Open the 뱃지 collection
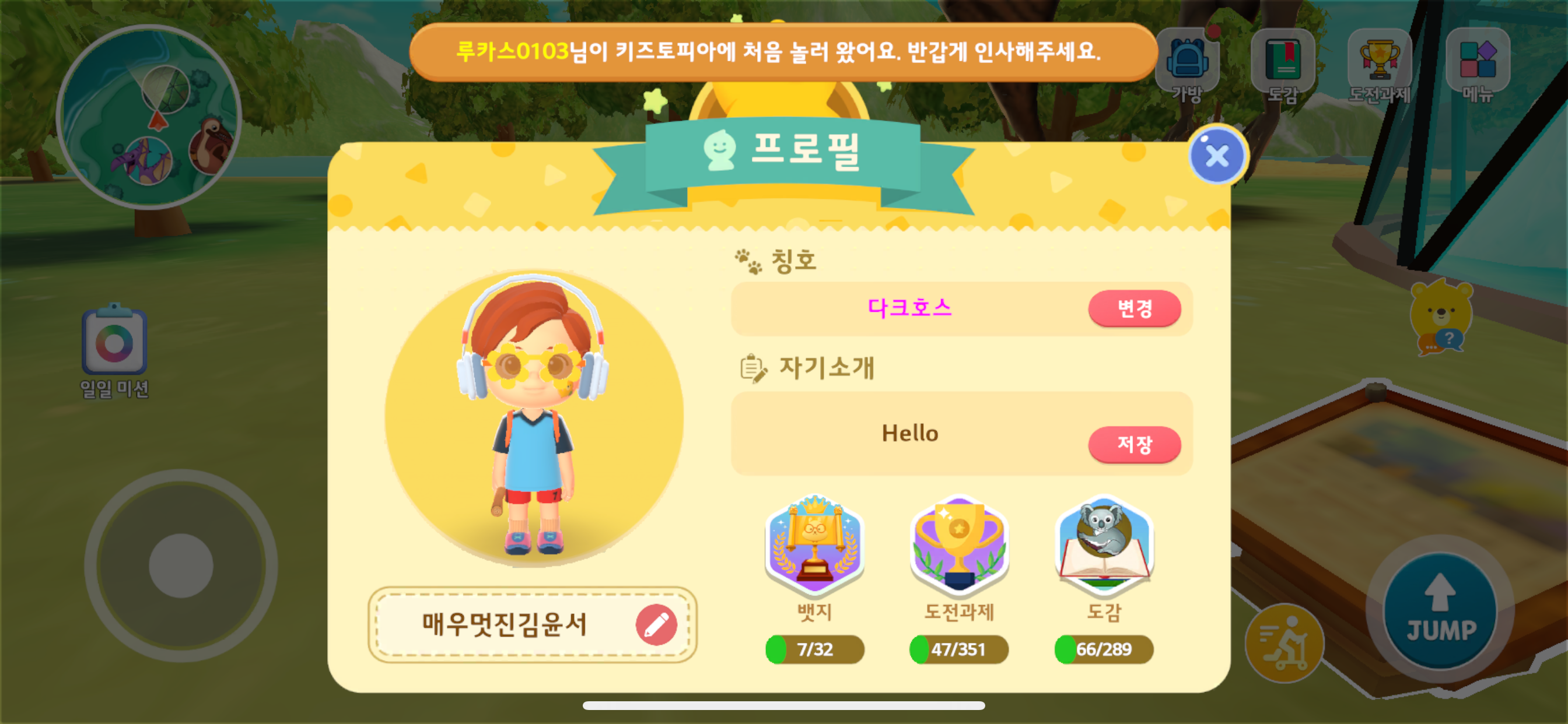 click(814, 544)
